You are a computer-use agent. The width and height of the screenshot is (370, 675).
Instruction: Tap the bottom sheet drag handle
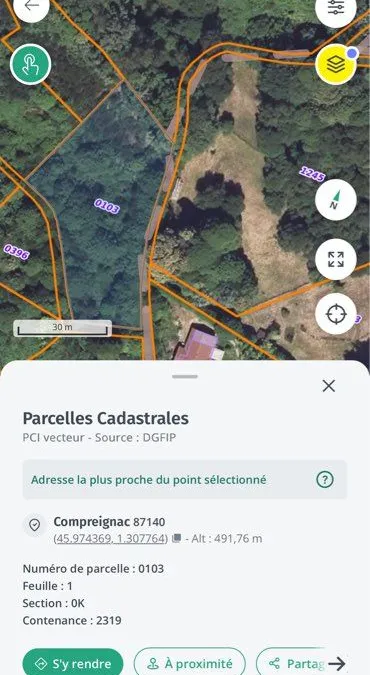click(x=185, y=377)
